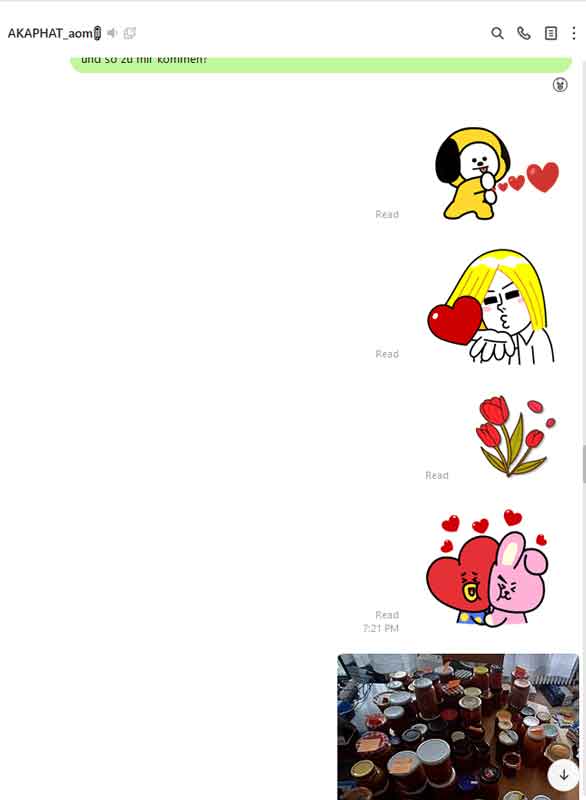Start a call with AKAPHAT_aom
The image size is (586, 800).
point(524,34)
